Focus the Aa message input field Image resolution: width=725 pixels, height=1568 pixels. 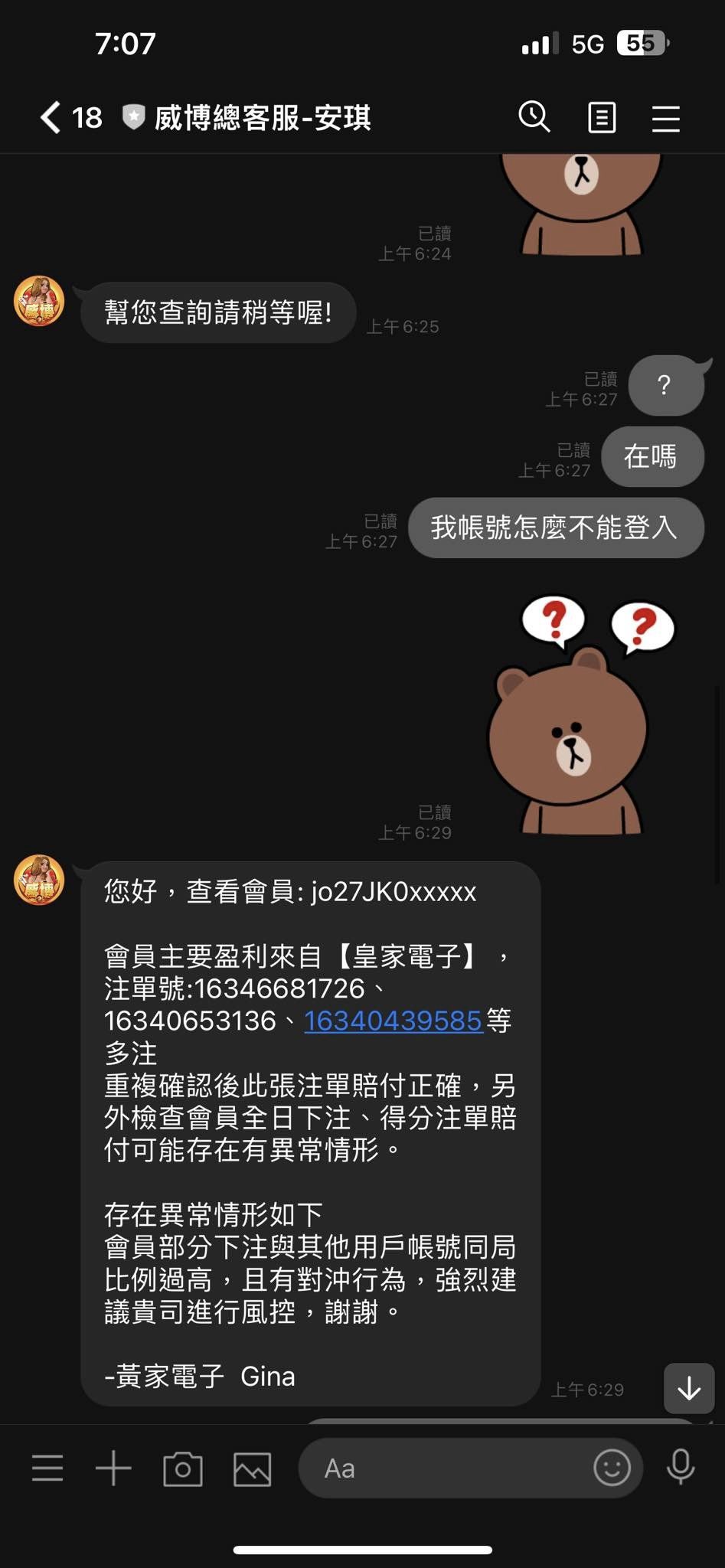tap(444, 1468)
